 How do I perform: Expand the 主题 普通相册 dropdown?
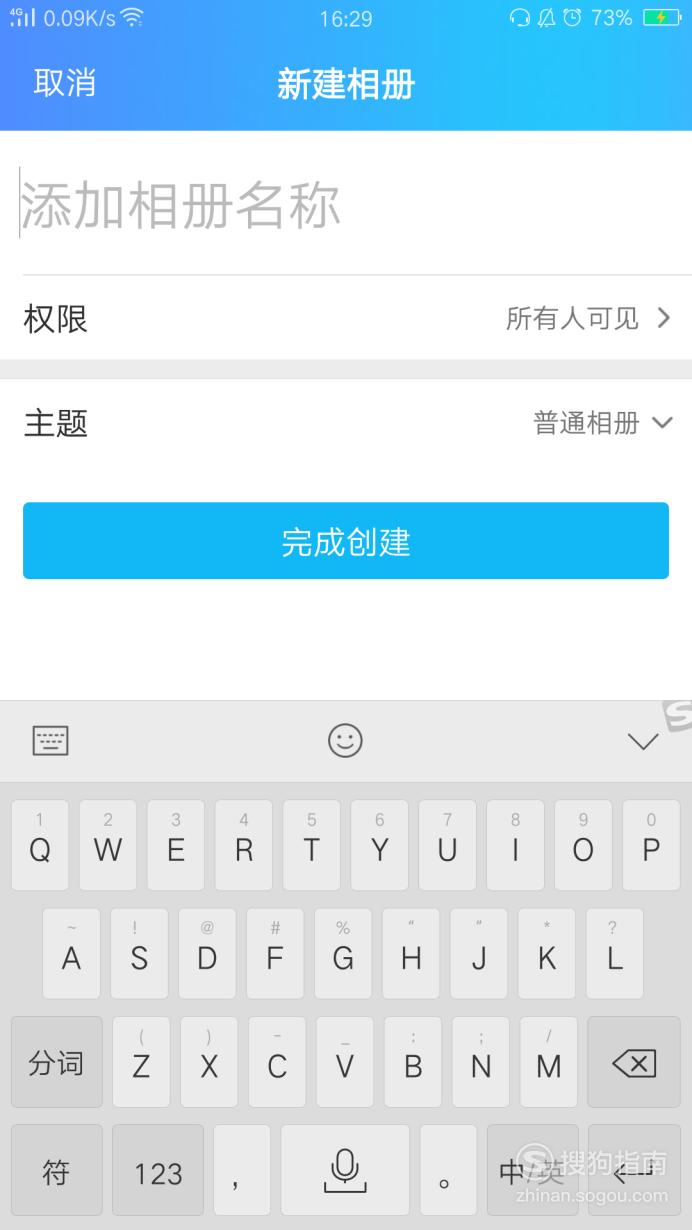(x=346, y=423)
